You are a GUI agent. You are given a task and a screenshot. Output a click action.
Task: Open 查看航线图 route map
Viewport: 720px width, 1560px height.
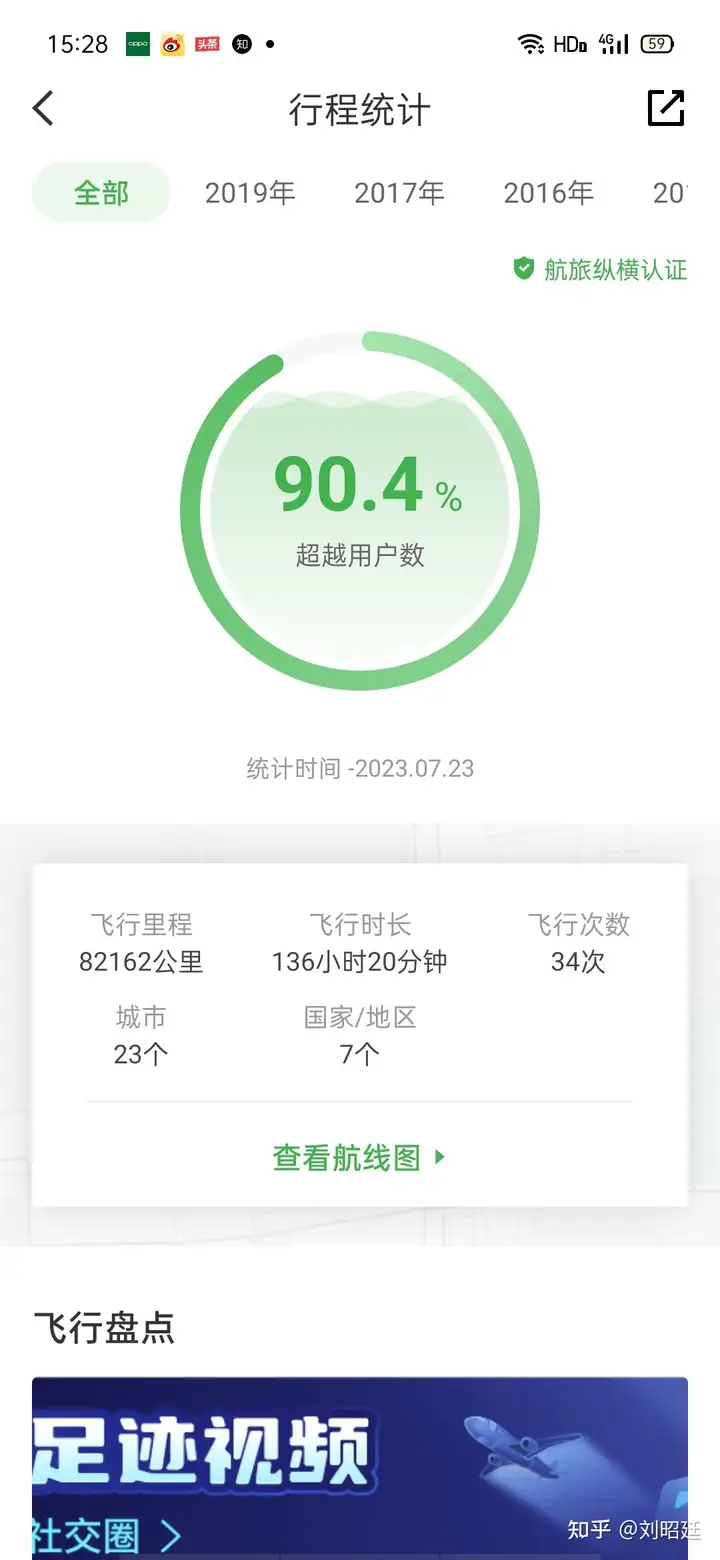click(360, 1158)
